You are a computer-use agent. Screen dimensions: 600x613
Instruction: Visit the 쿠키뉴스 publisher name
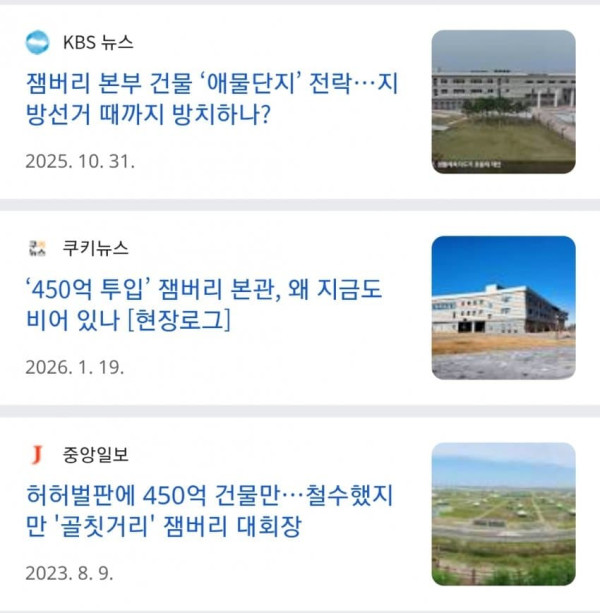pyautogui.click(x=96, y=248)
